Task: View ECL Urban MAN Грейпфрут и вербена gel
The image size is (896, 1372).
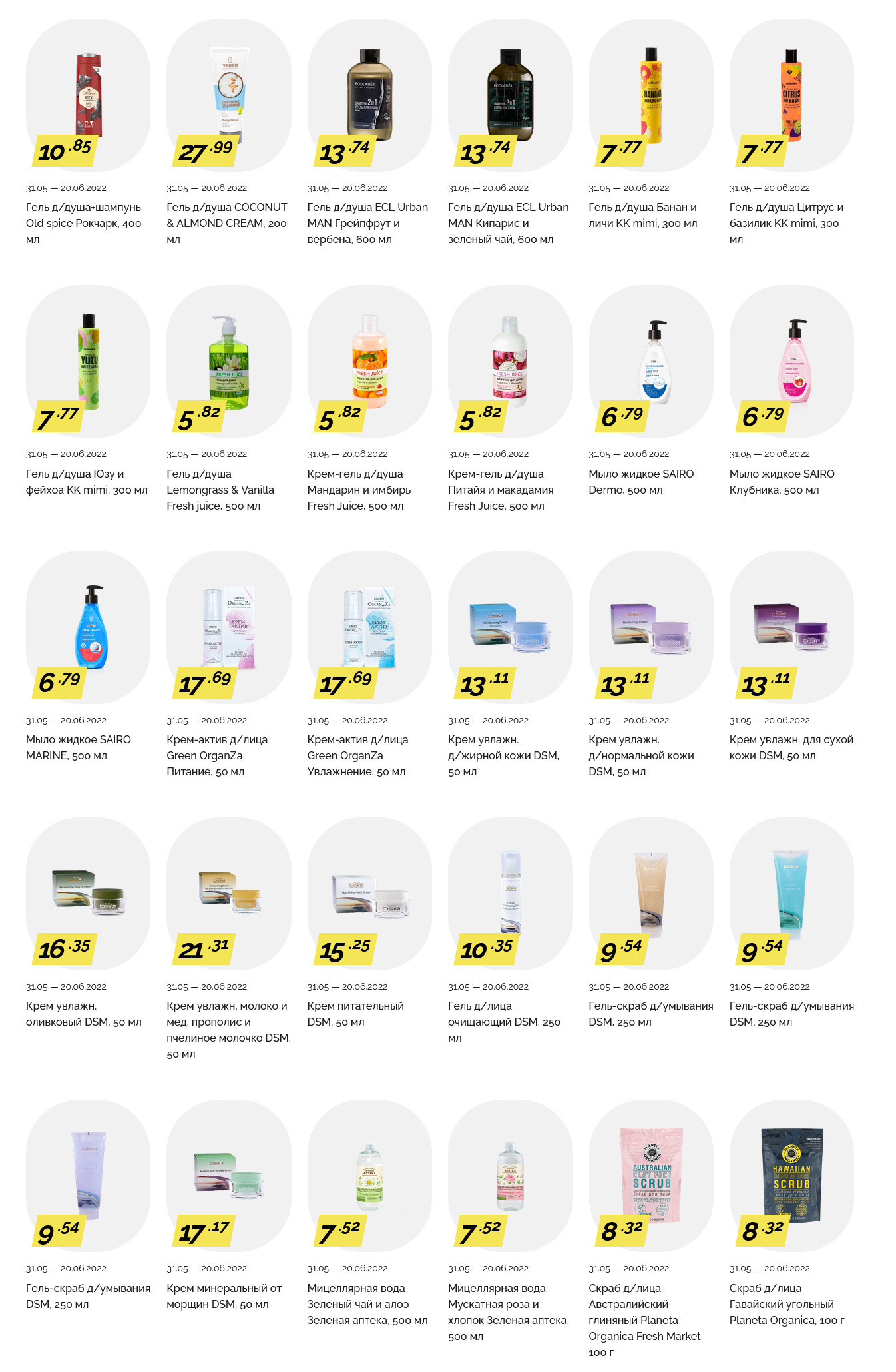Action: 369,95
